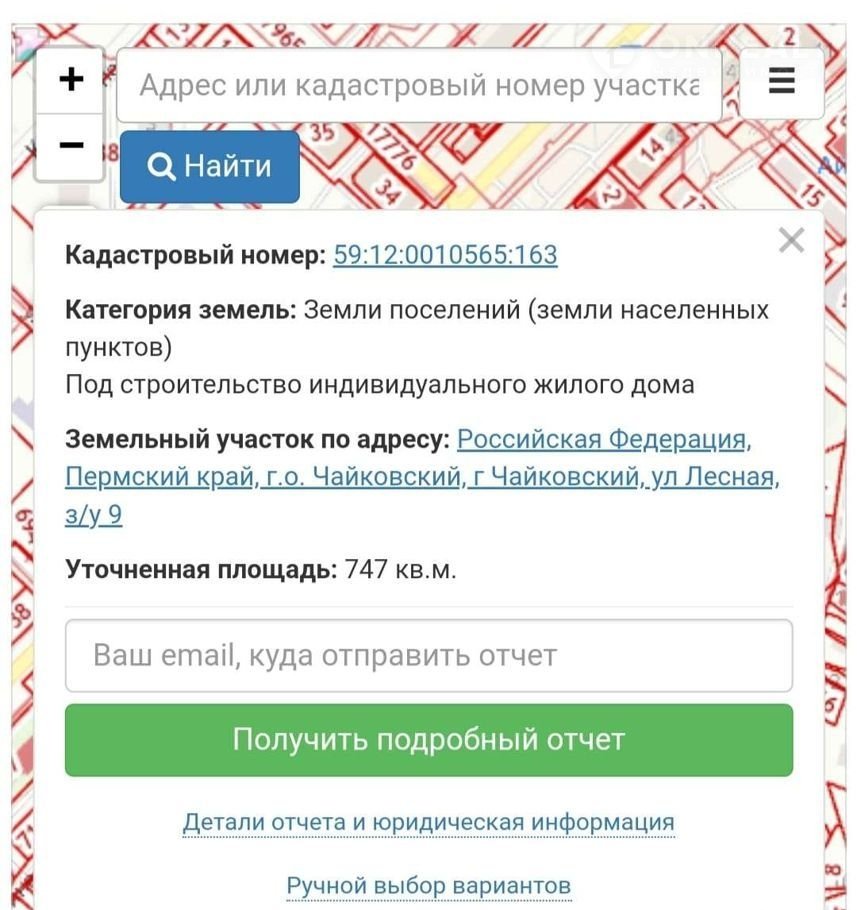
Task: Zoom in on the map
Action: tap(70, 80)
